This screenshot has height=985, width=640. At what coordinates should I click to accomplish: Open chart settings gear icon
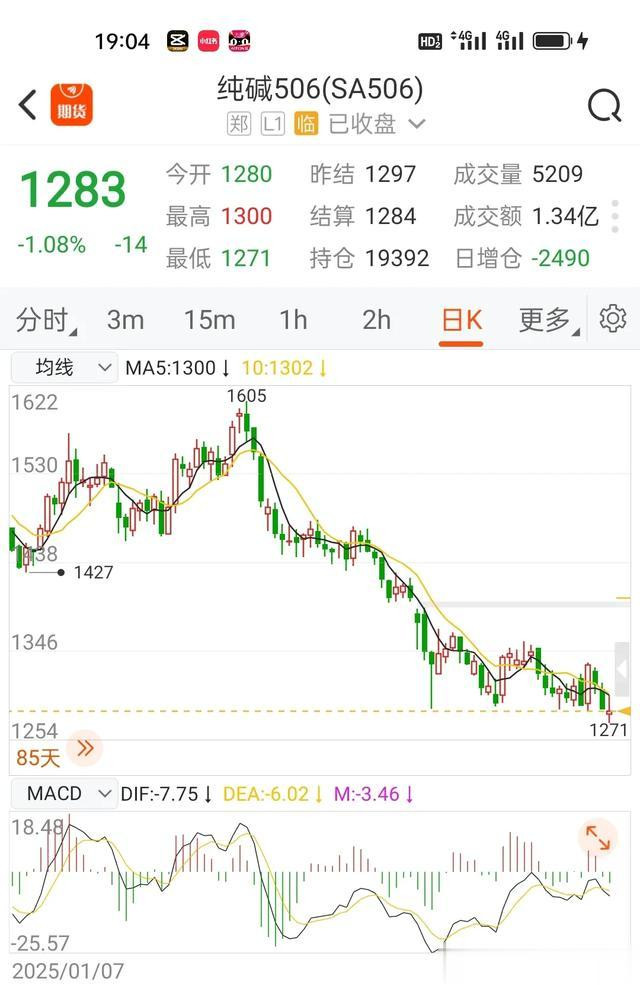click(x=612, y=319)
